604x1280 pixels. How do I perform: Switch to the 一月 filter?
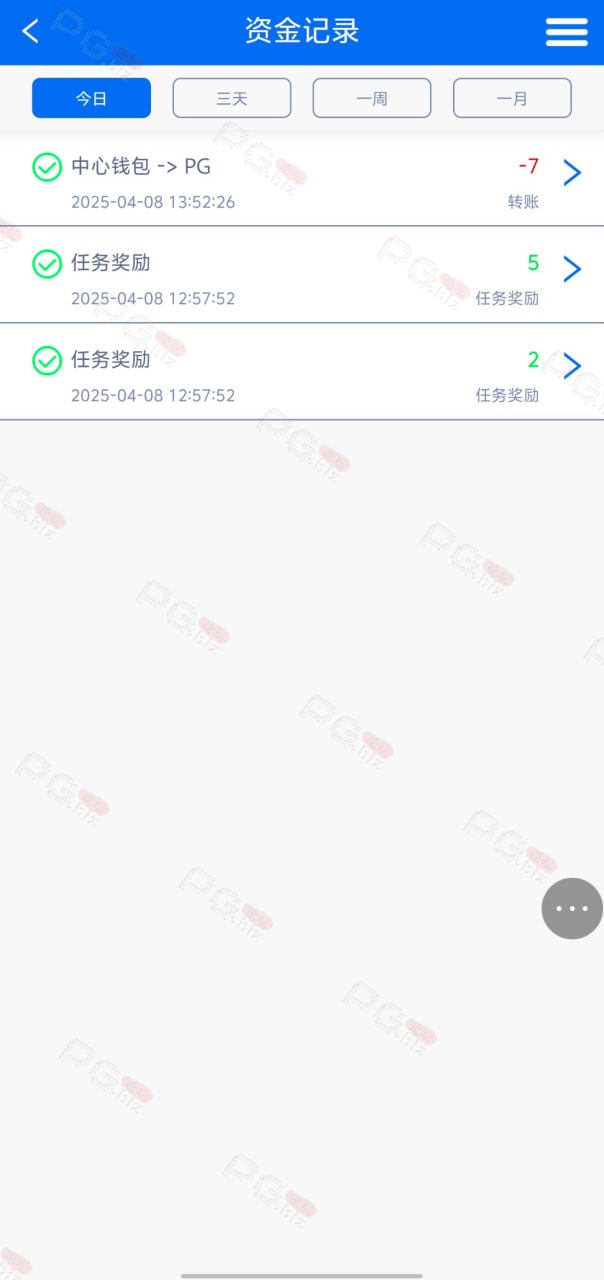512,98
